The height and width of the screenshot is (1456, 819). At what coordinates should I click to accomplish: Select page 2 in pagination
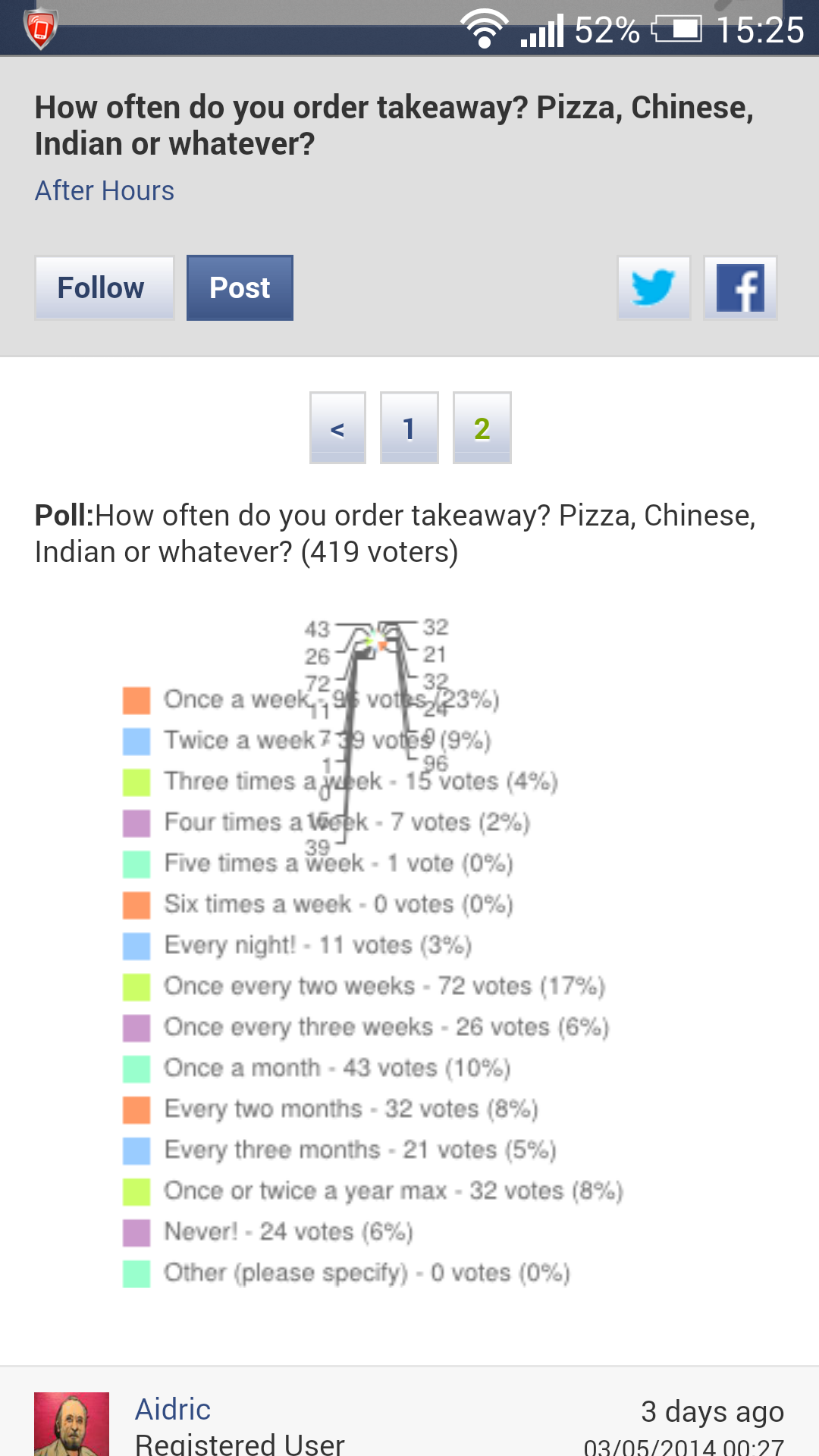(x=482, y=428)
